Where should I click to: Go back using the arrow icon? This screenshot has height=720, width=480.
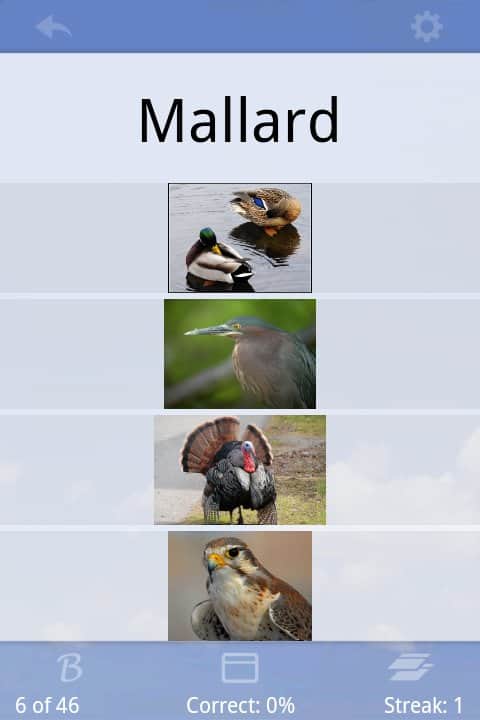point(54,27)
